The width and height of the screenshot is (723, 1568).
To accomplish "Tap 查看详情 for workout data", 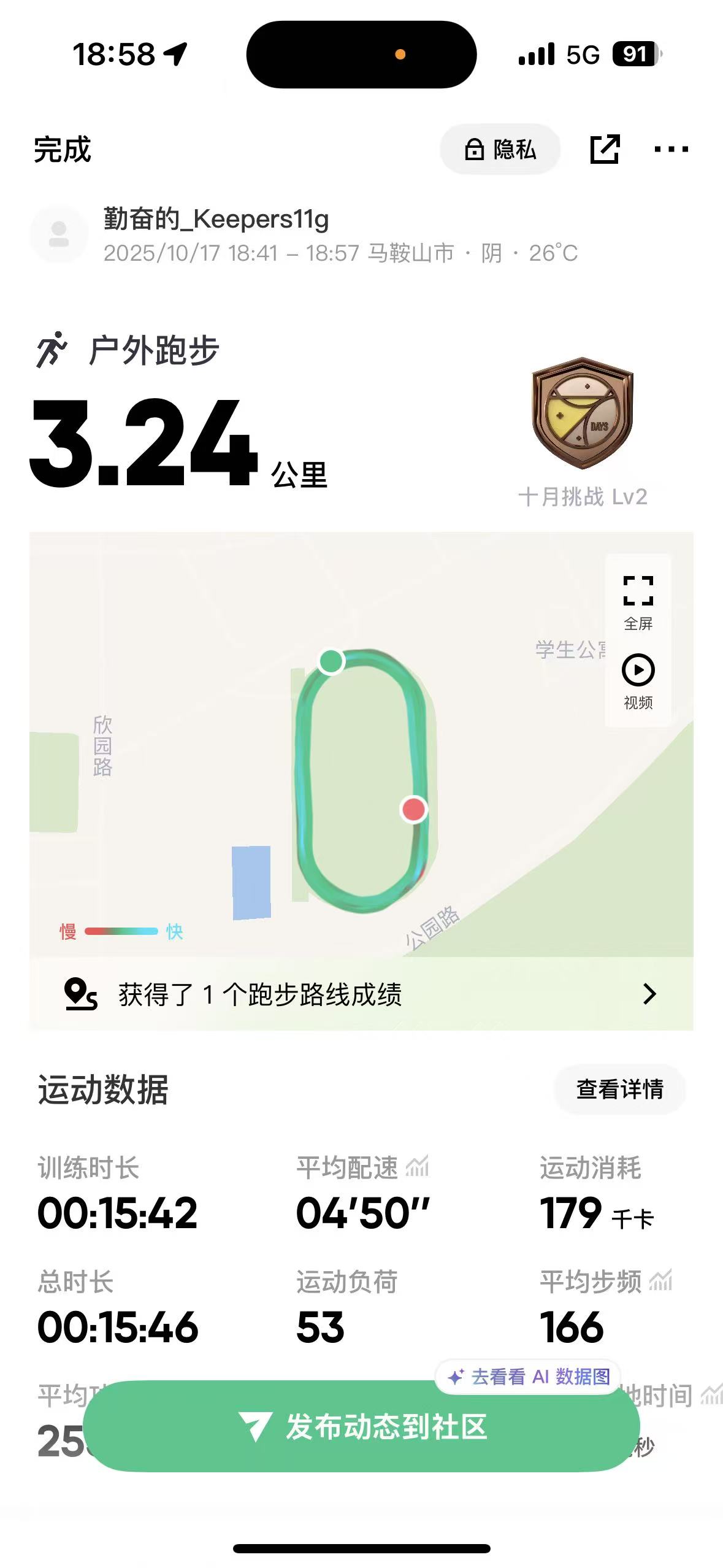I will [x=619, y=1090].
